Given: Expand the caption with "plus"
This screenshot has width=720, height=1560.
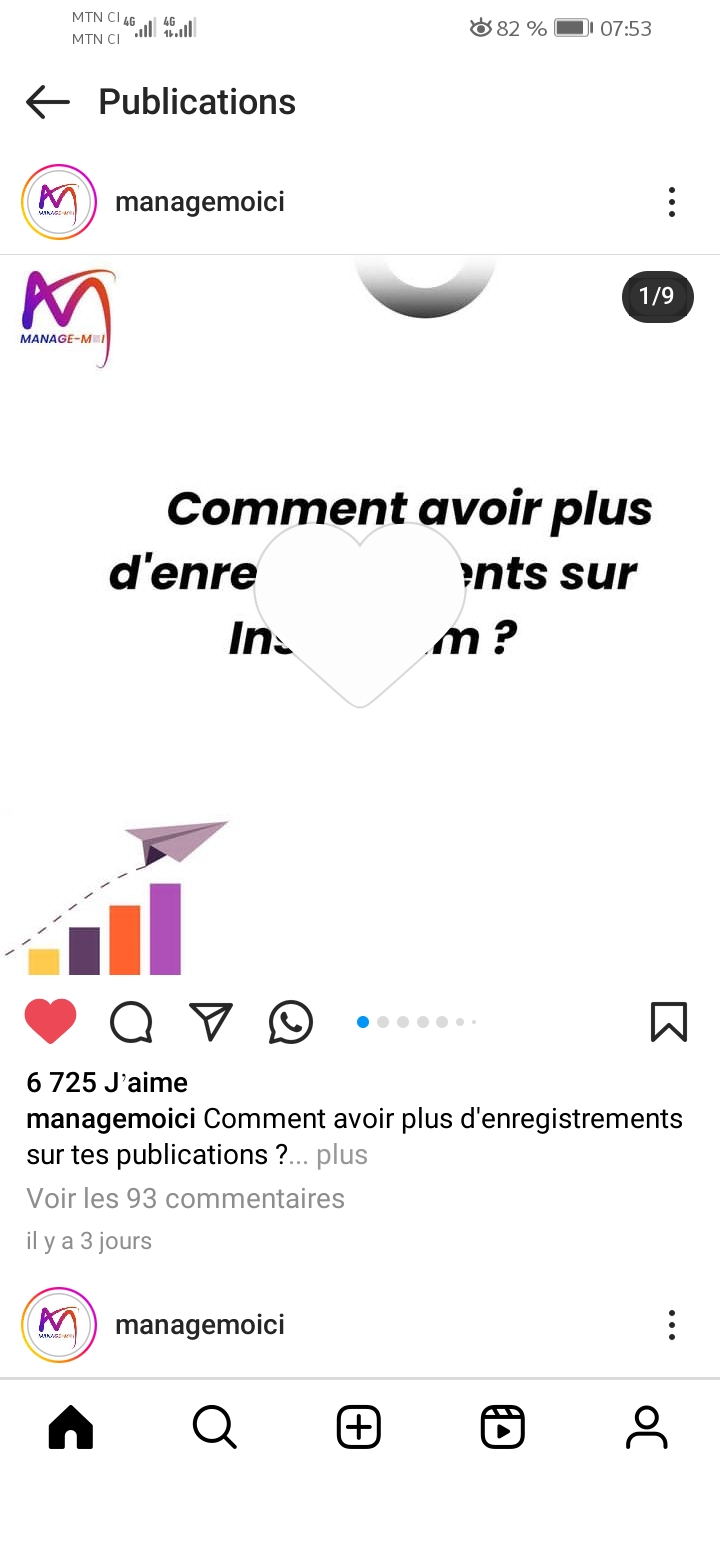Looking at the screenshot, I should pyautogui.click(x=342, y=1155).
